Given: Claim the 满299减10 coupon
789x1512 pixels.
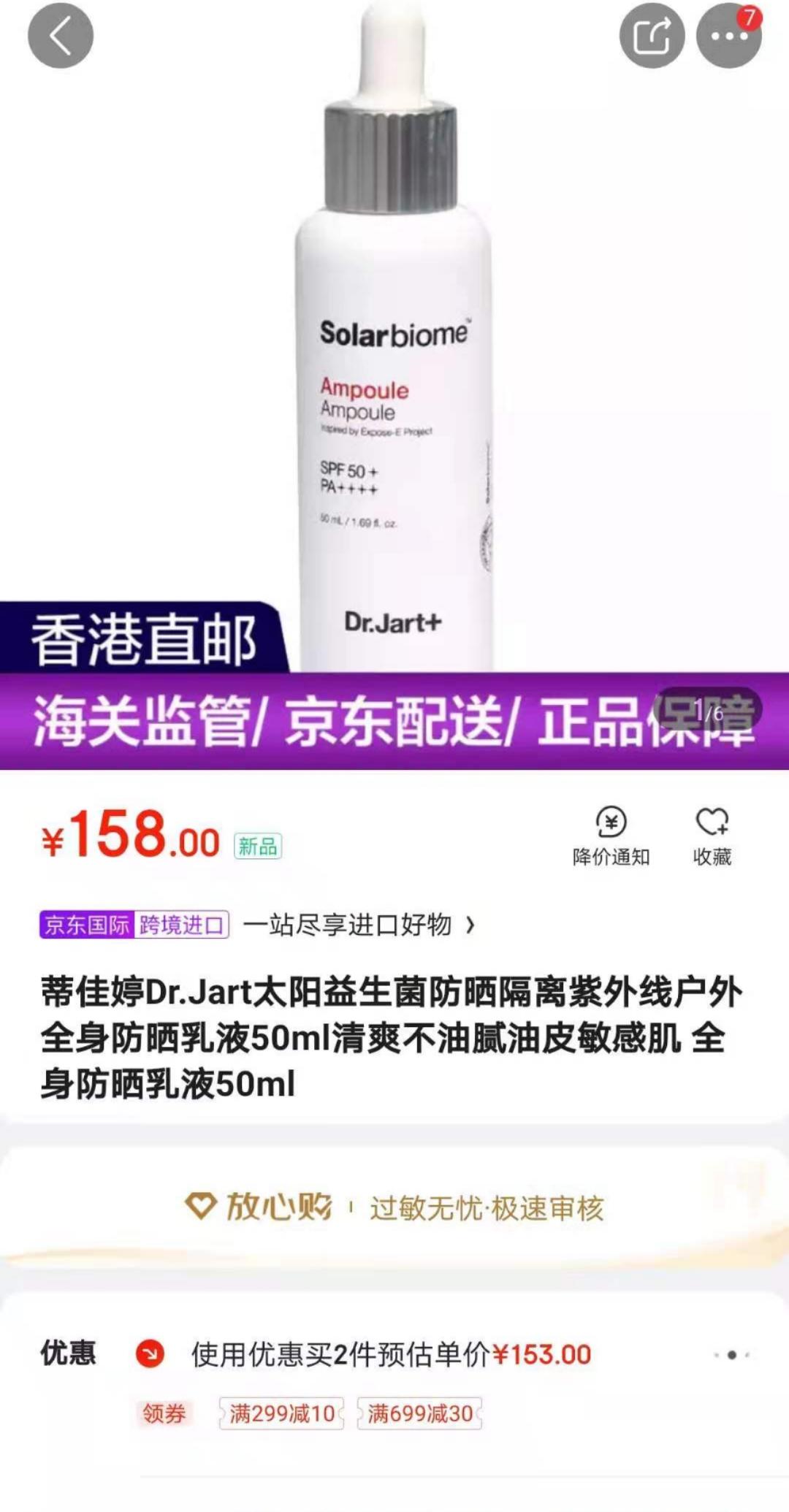Looking at the screenshot, I should point(281,1413).
